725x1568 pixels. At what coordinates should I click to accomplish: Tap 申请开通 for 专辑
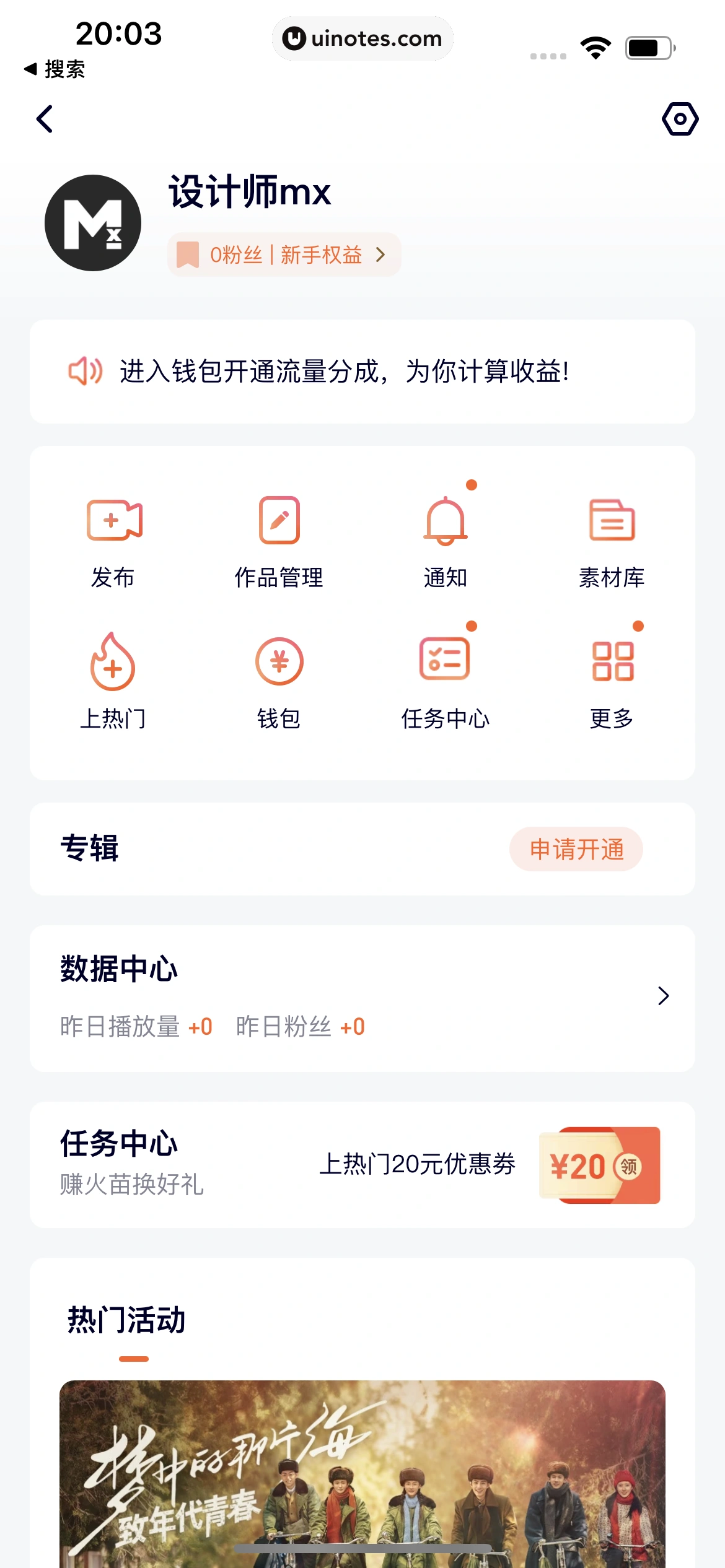click(x=576, y=849)
